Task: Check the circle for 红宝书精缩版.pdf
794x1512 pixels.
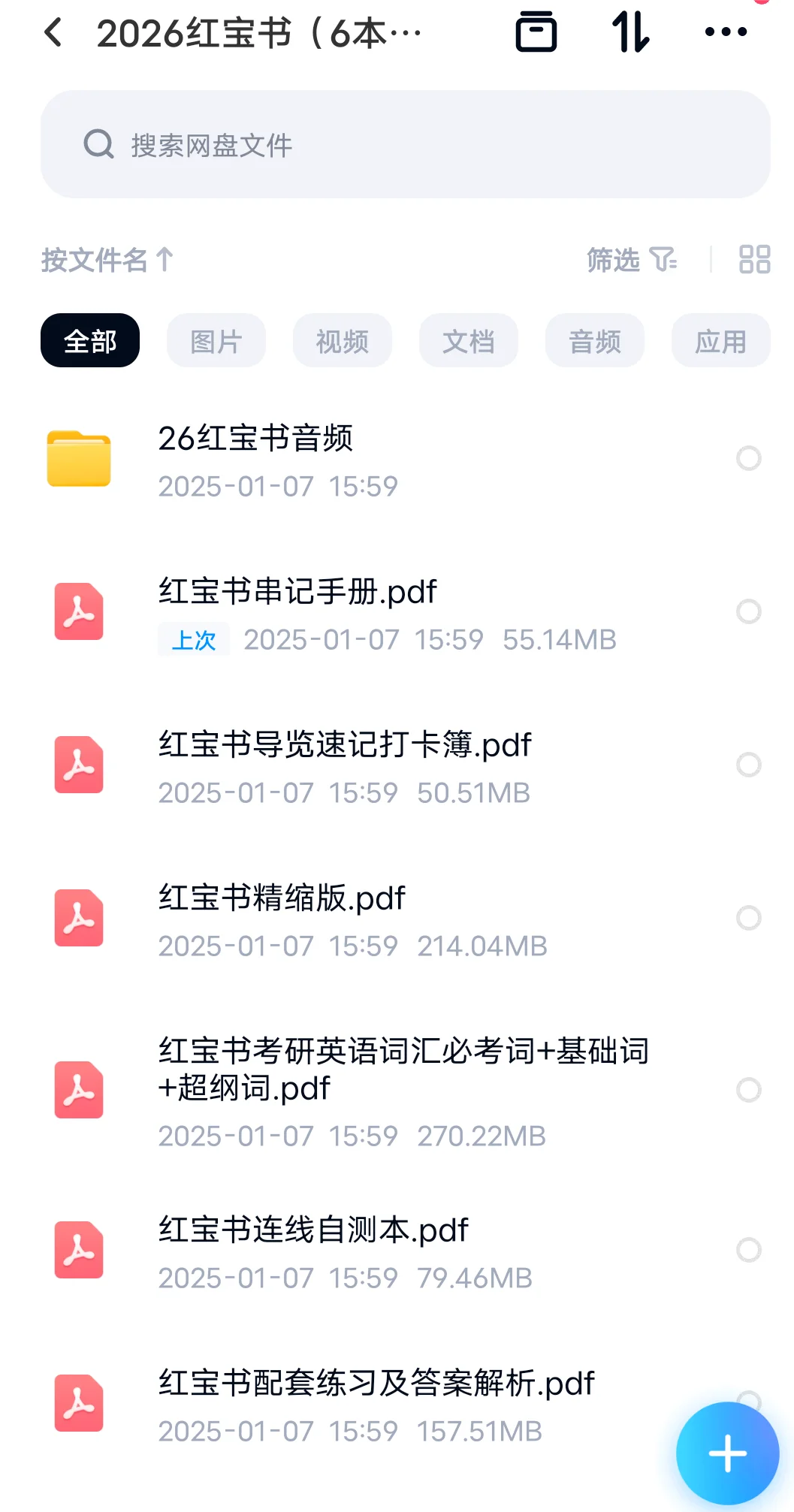Action: click(749, 918)
